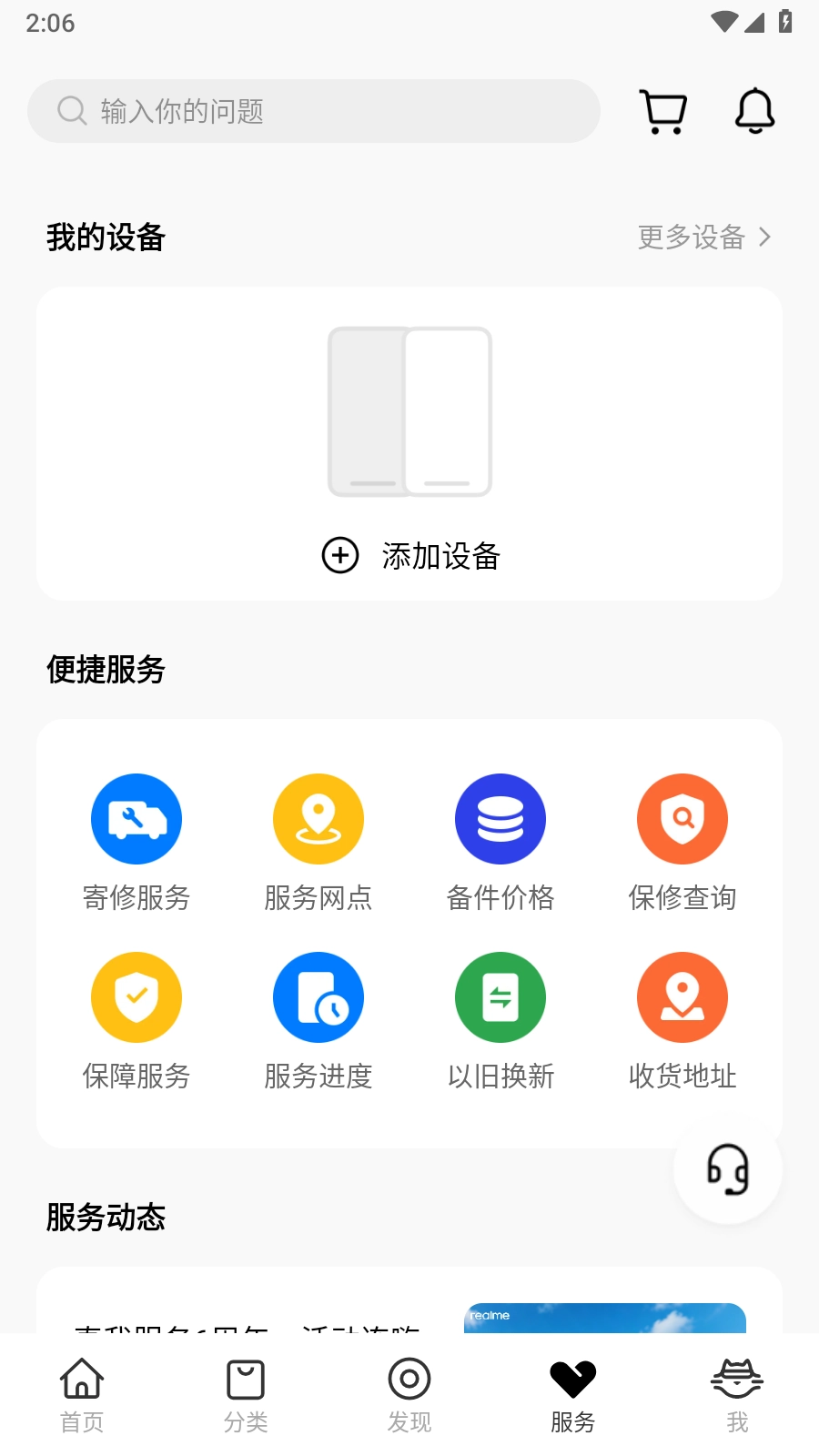The height and width of the screenshot is (1456, 819).
Task: Select the 服务网点 service locations icon
Action: [318, 818]
